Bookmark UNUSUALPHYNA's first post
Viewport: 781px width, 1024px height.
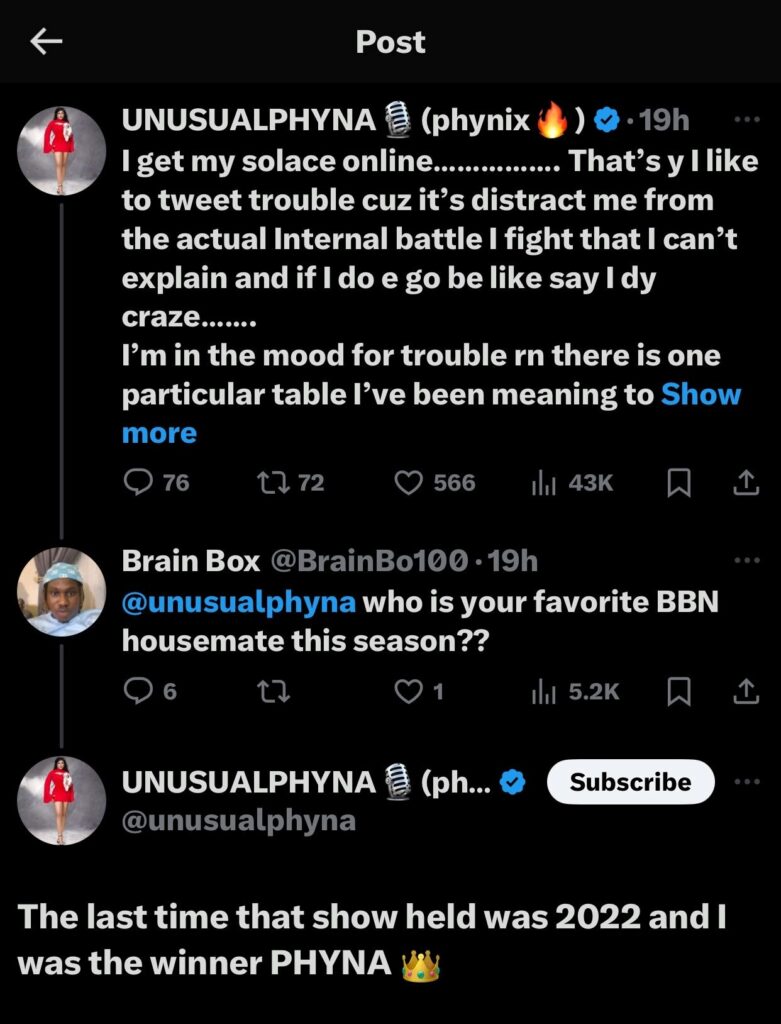(678, 483)
